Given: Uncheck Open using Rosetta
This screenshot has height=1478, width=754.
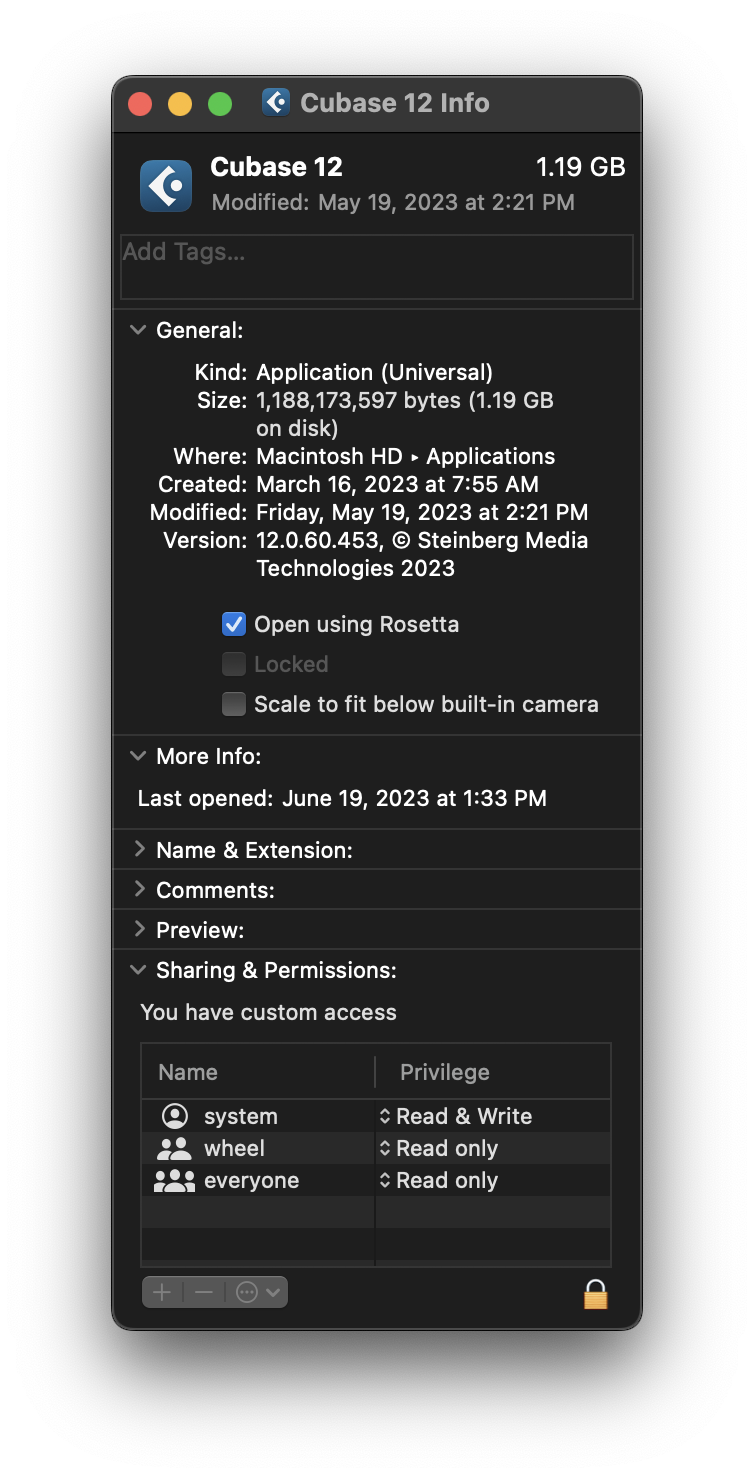Looking at the screenshot, I should tap(234, 625).
